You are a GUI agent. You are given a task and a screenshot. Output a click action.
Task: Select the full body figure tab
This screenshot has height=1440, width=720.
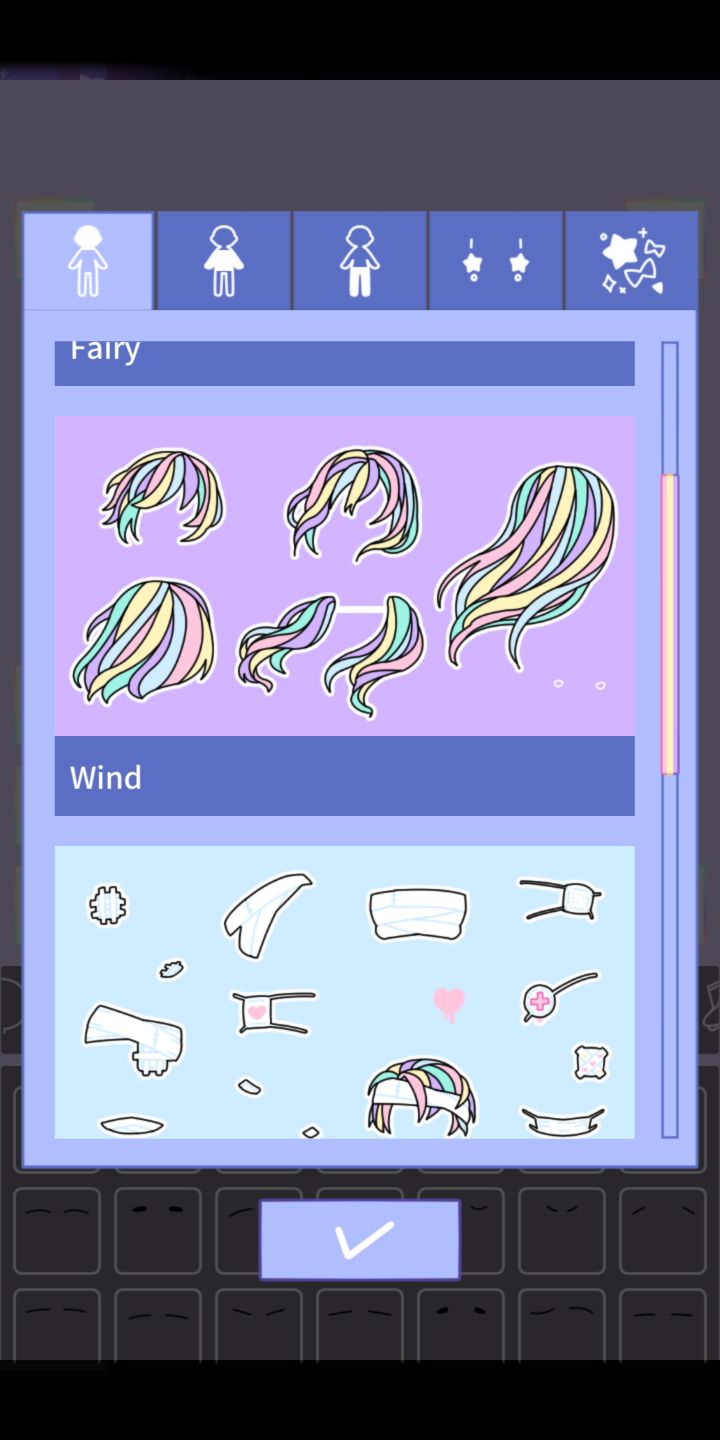point(88,261)
